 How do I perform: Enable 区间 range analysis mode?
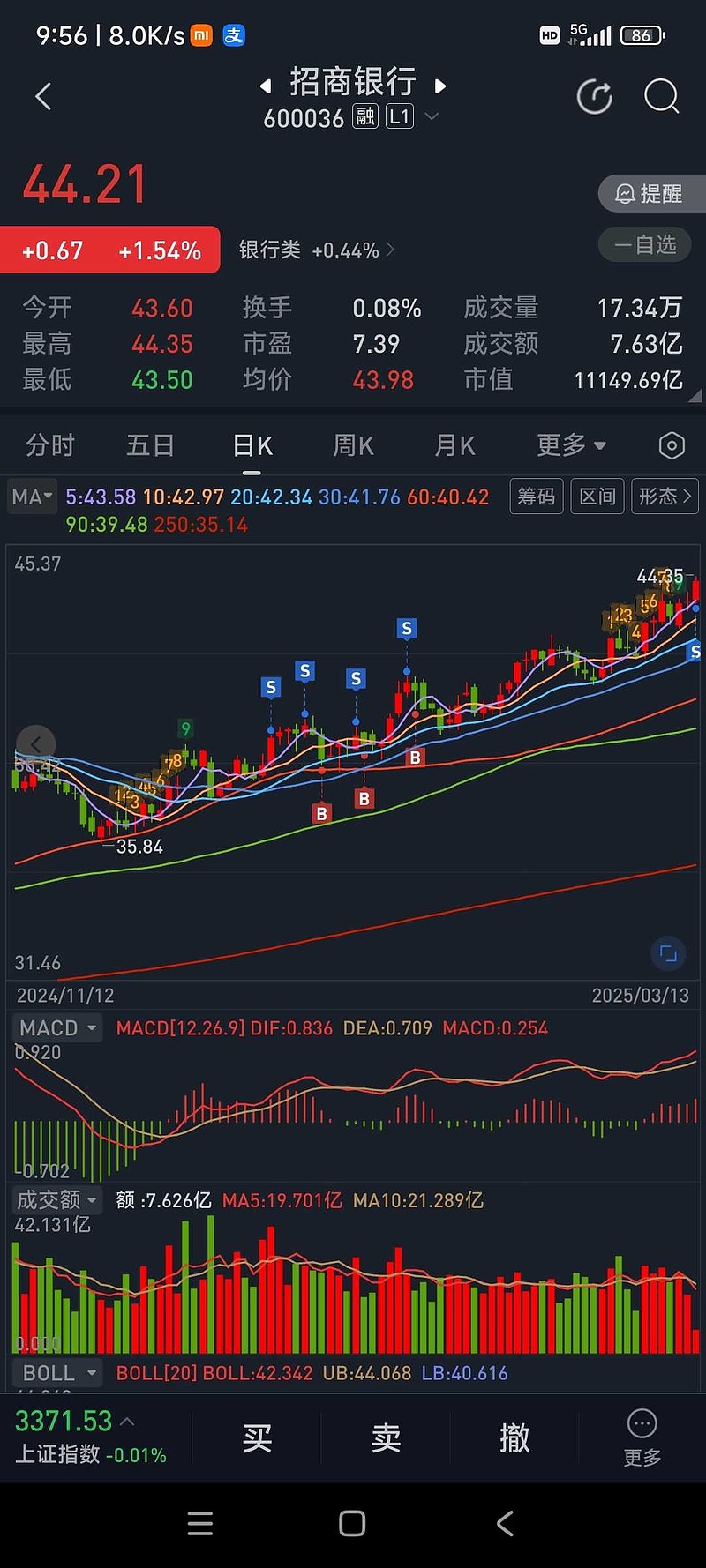click(x=597, y=497)
